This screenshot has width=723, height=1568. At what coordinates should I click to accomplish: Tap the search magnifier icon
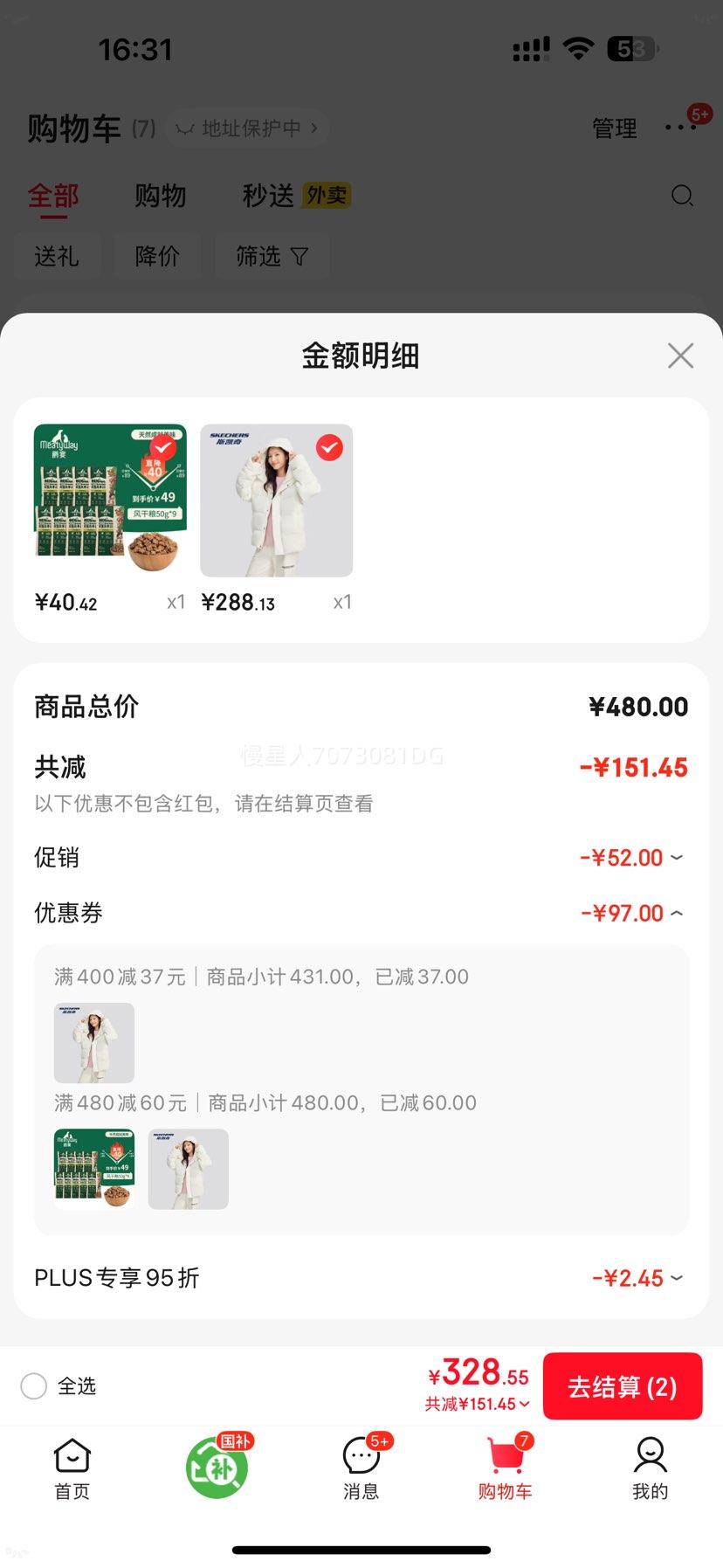(x=683, y=196)
